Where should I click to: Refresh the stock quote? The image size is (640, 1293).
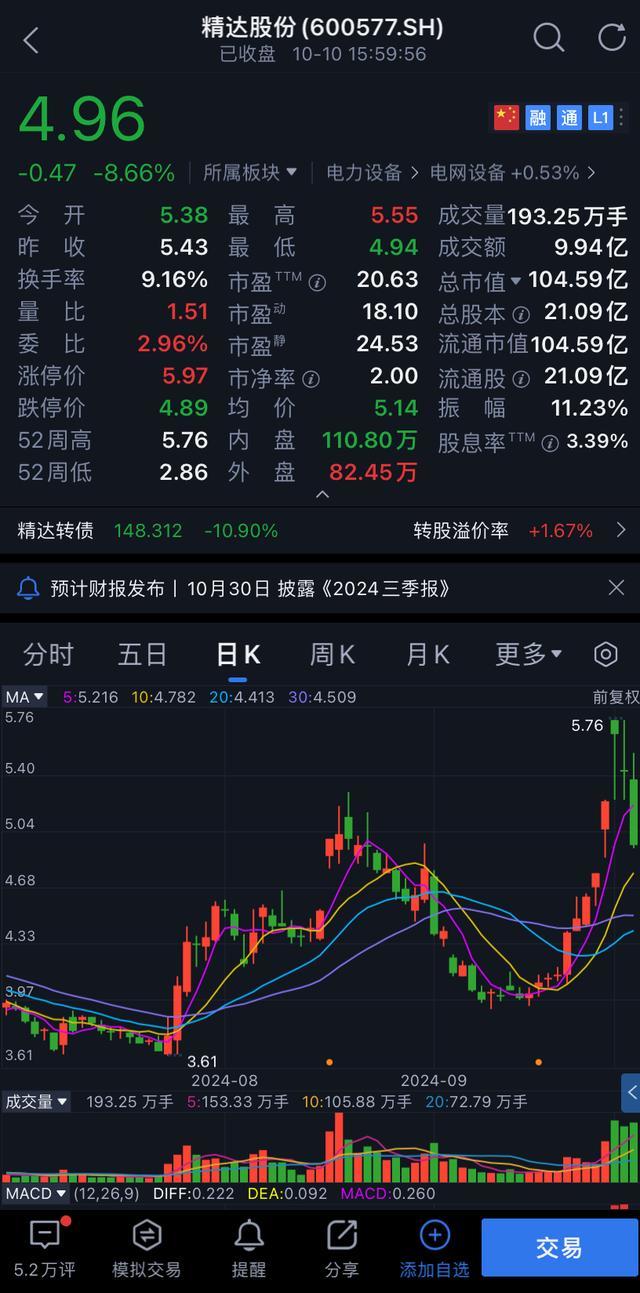pos(611,38)
